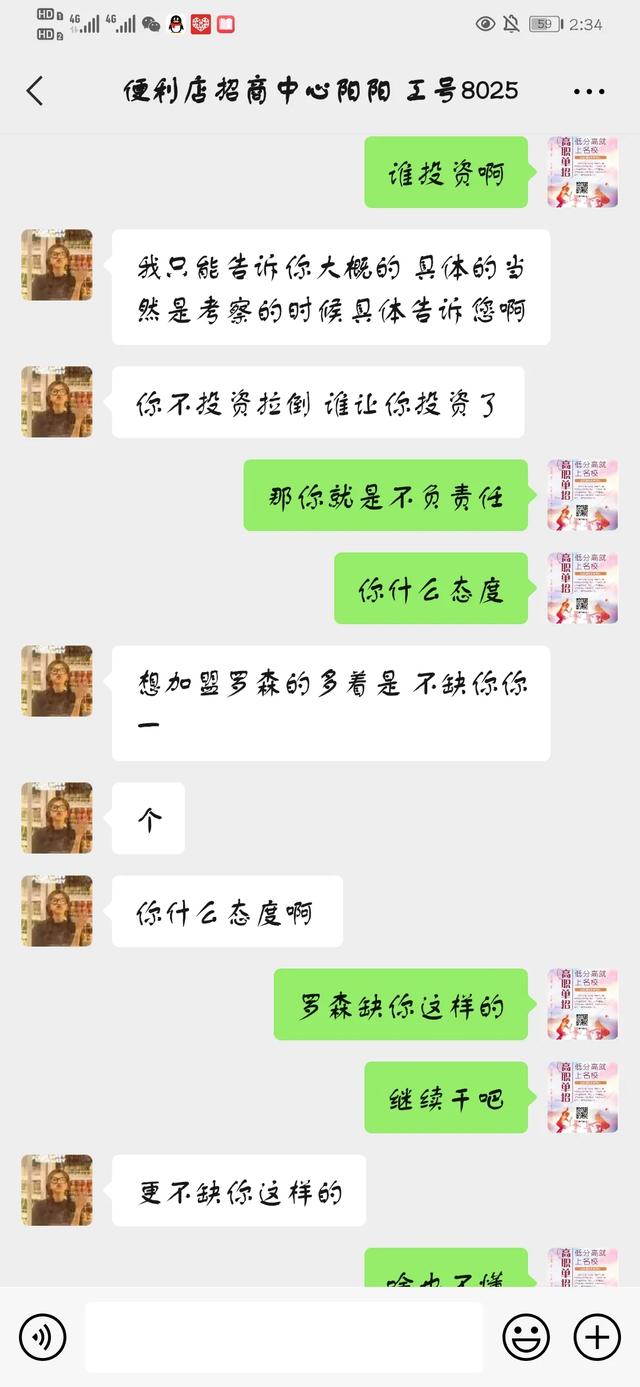Open the emoji sticker panel
Viewport: 640px width, 1387px height.
pyautogui.click(x=526, y=1337)
